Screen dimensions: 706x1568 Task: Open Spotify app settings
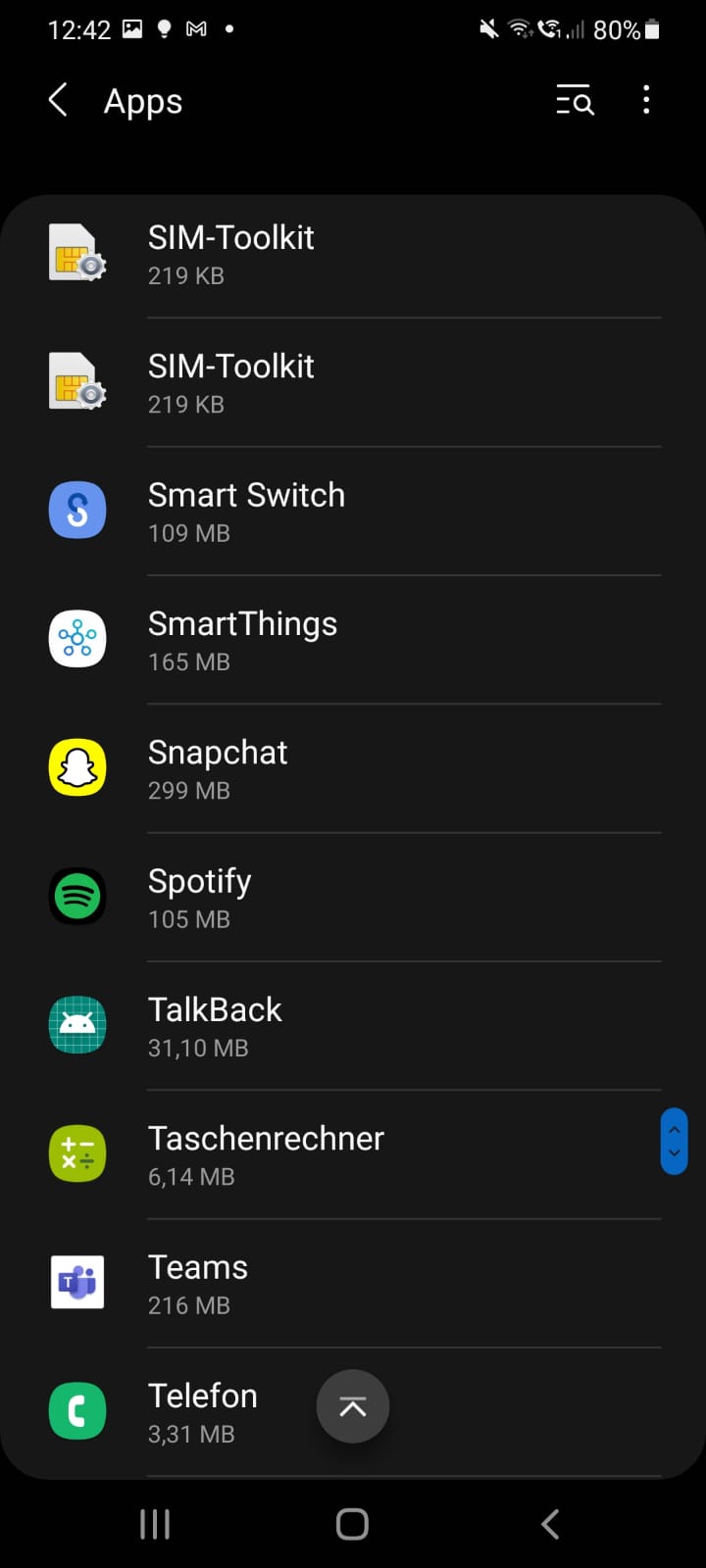click(x=353, y=897)
